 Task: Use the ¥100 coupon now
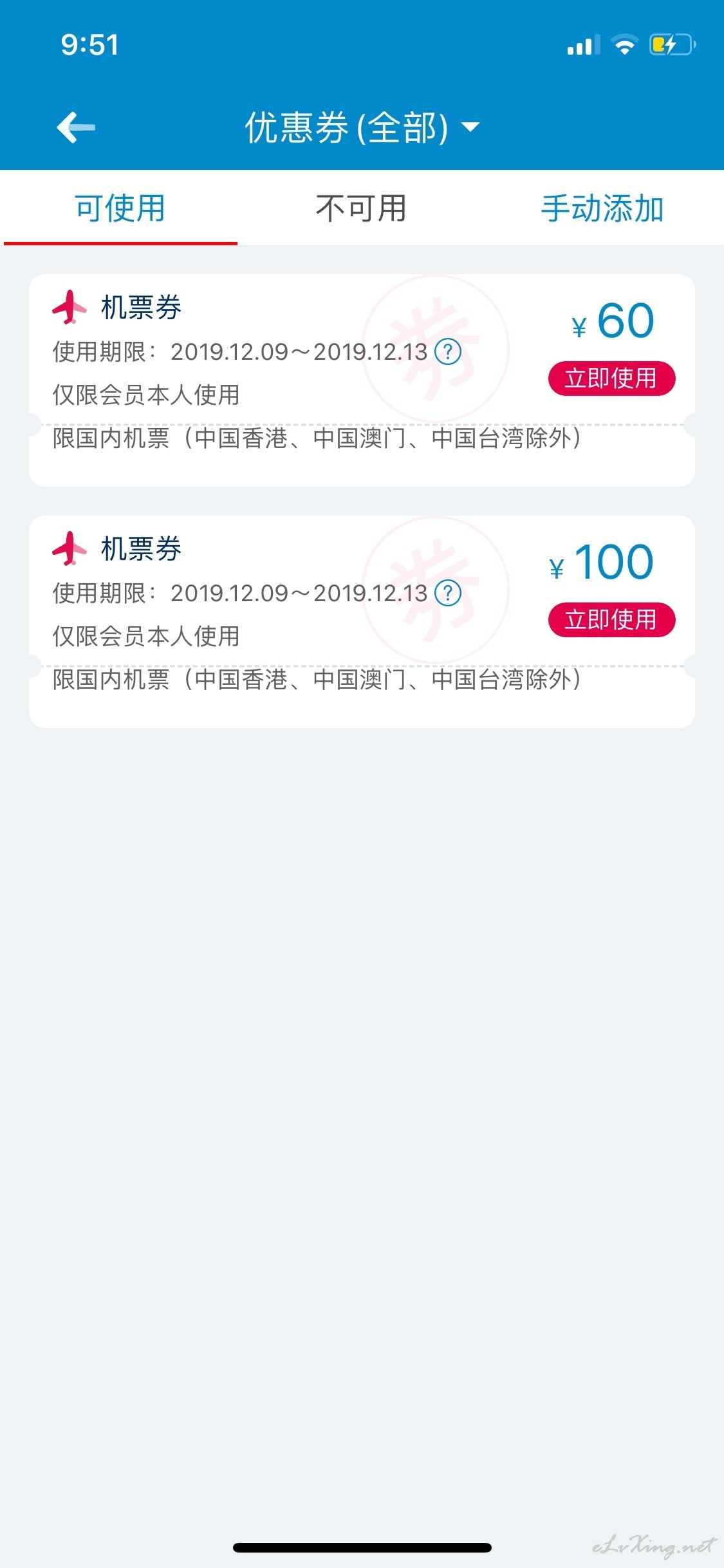click(611, 620)
